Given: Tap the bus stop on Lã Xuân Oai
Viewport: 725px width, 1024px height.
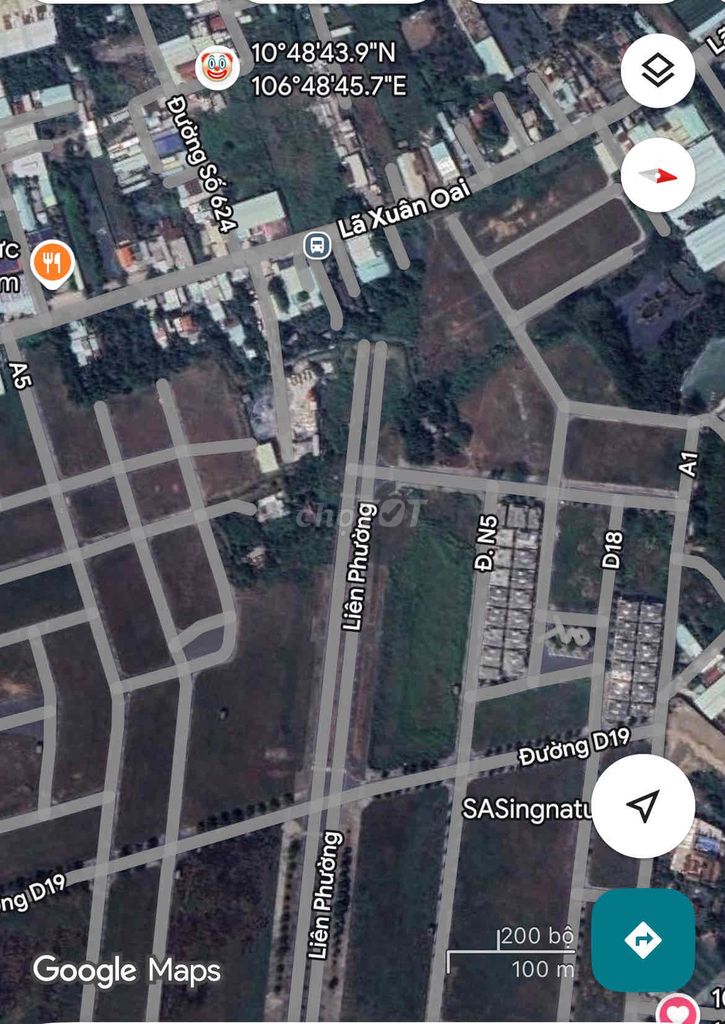Looking at the screenshot, I should (317, 245).
